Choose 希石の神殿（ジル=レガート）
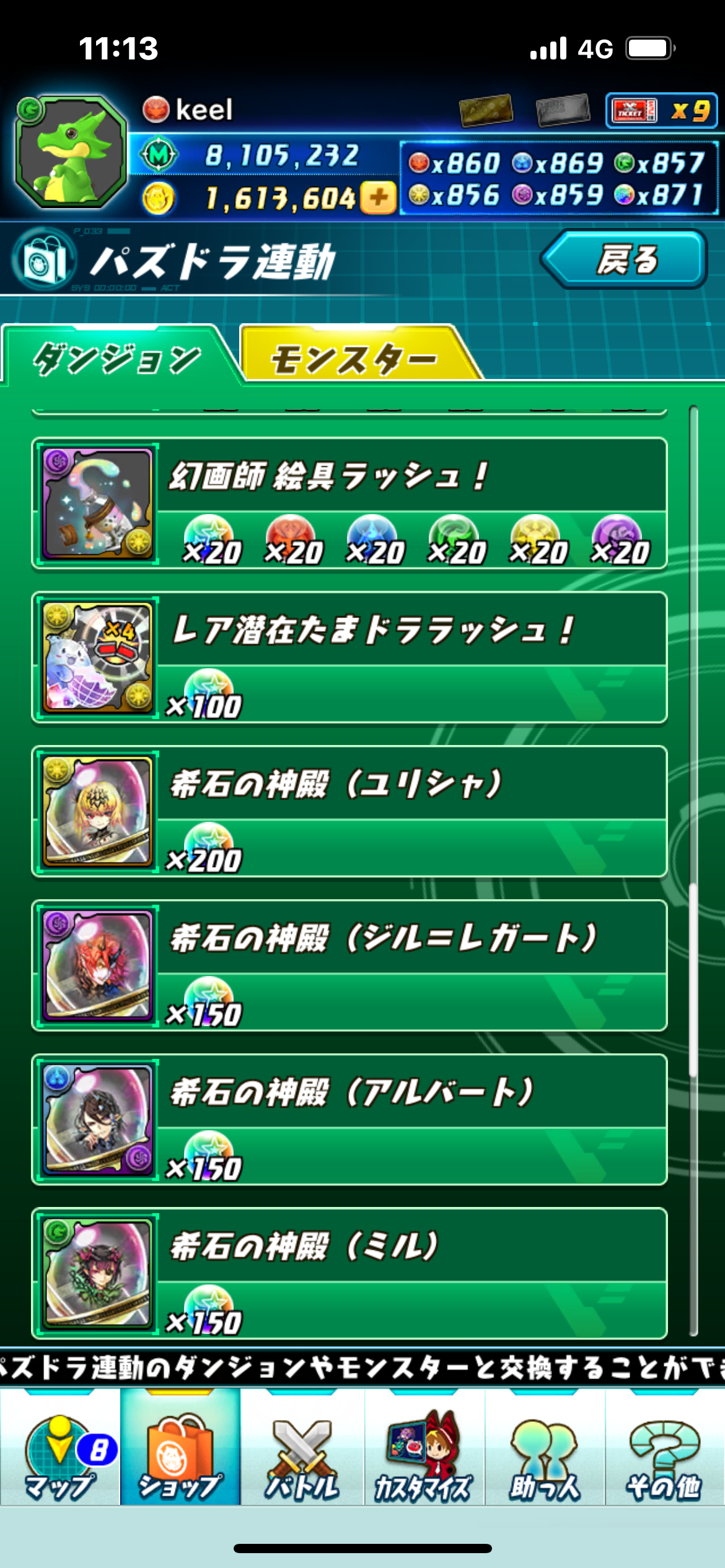 [349, 965]
